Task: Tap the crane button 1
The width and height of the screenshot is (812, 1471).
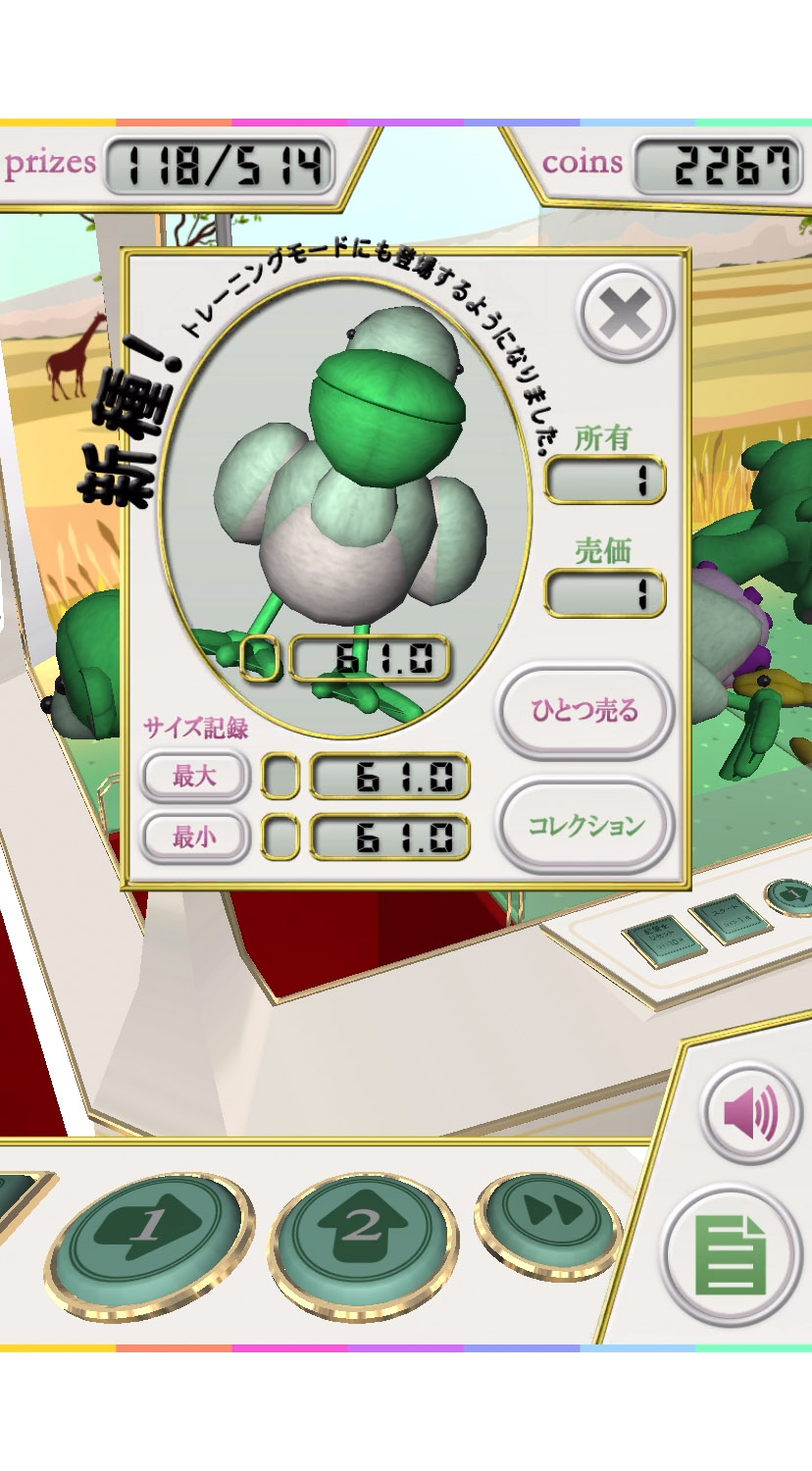Action: [150, 1230]
